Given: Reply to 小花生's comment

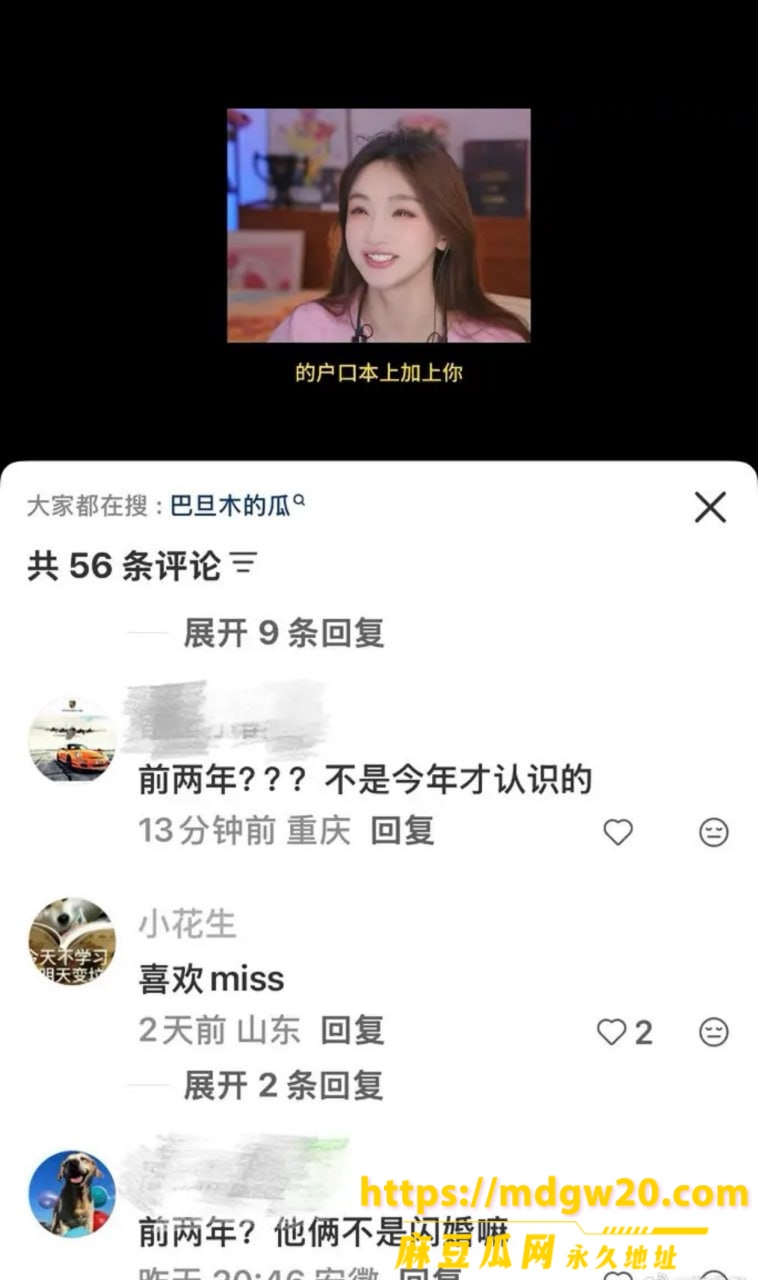Looking at the screenshot, I should point(352,1031).
